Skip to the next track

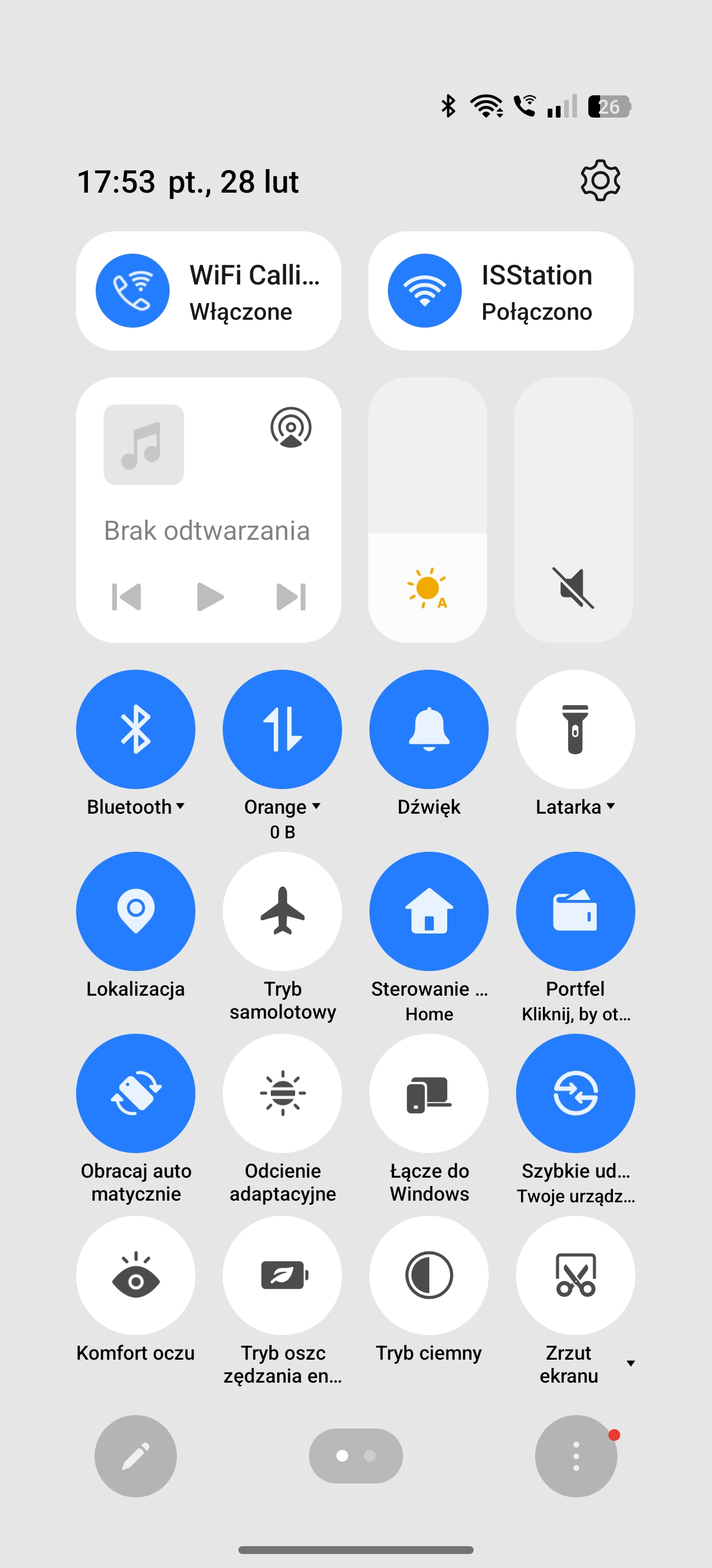[291, 596]
